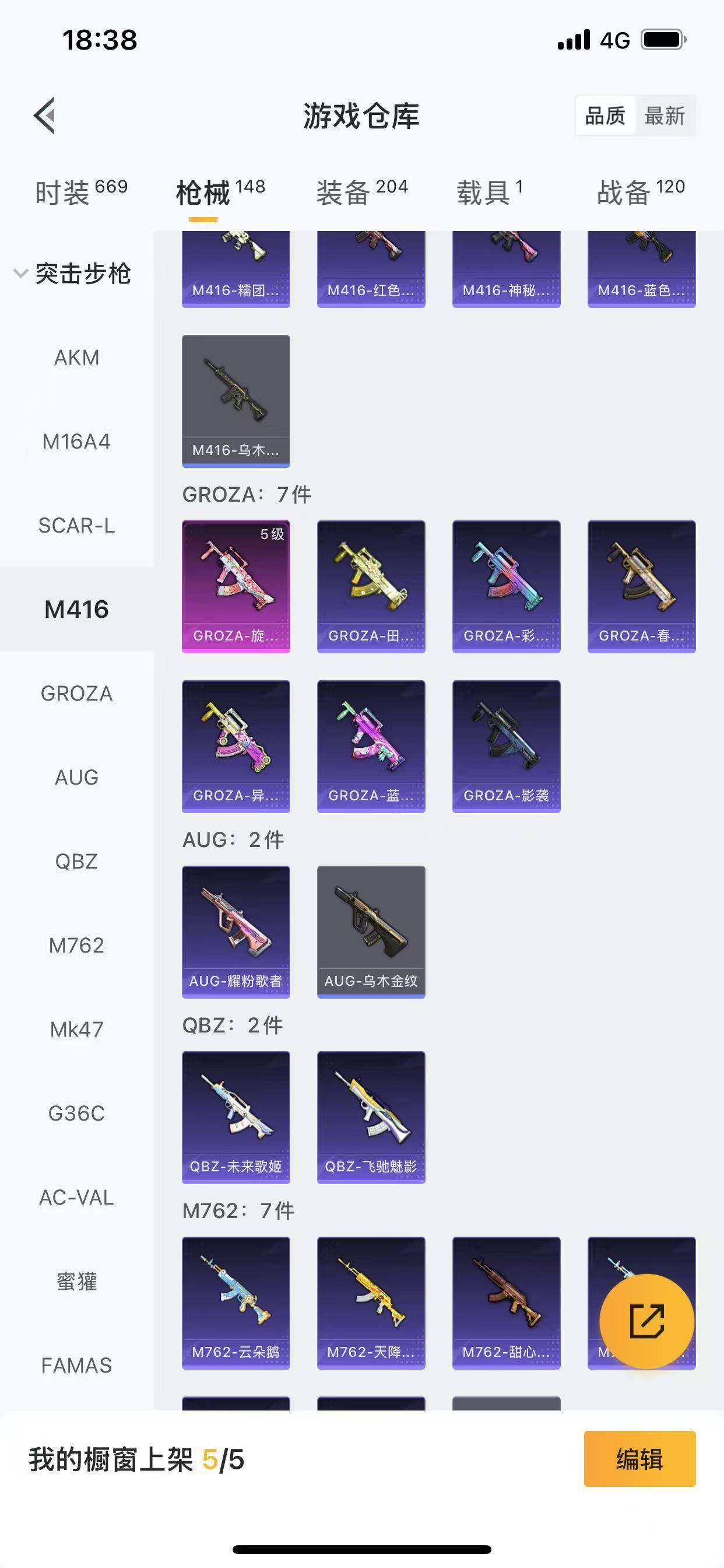
Task: Tap the orange floating share button
Action: [x=646, y=1321]
